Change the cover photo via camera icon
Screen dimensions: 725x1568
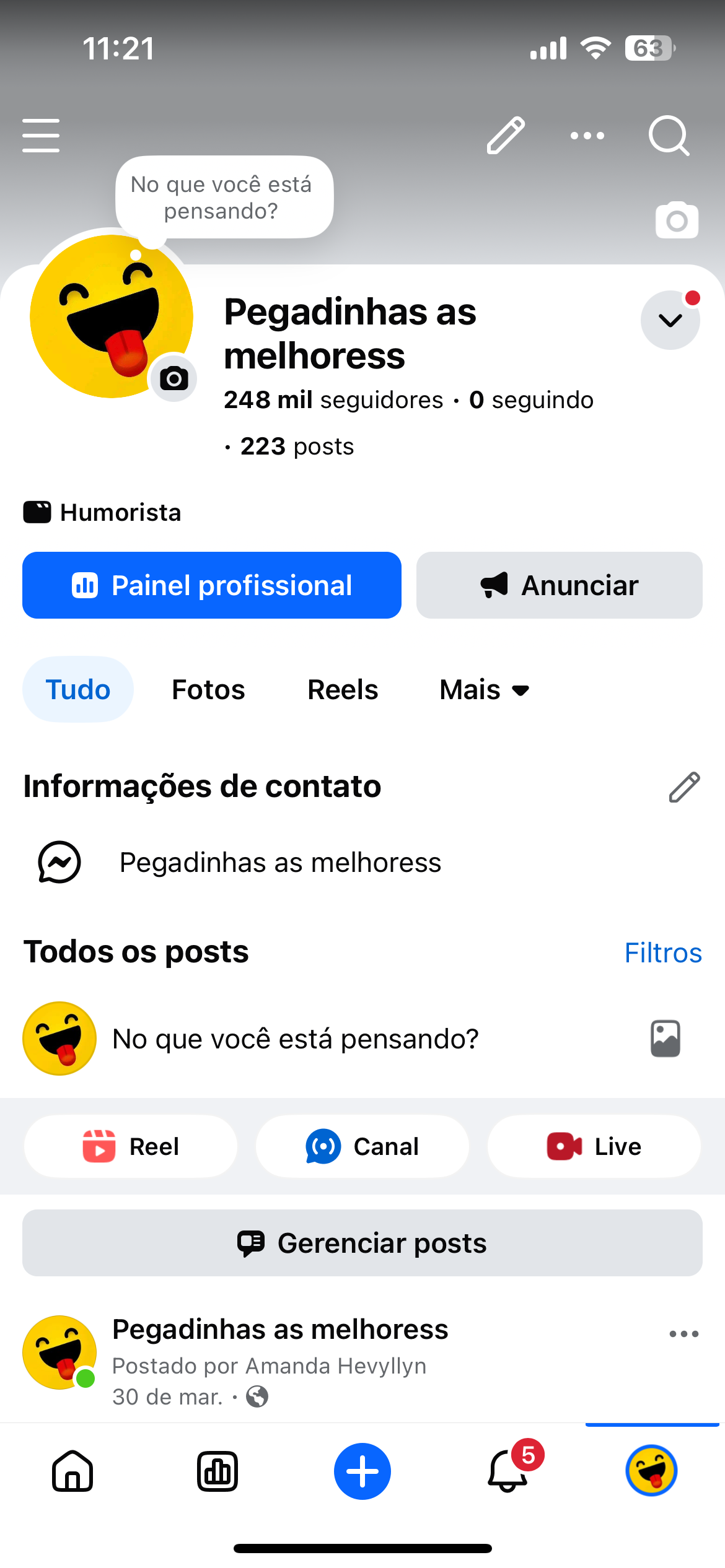pos(677,220)
